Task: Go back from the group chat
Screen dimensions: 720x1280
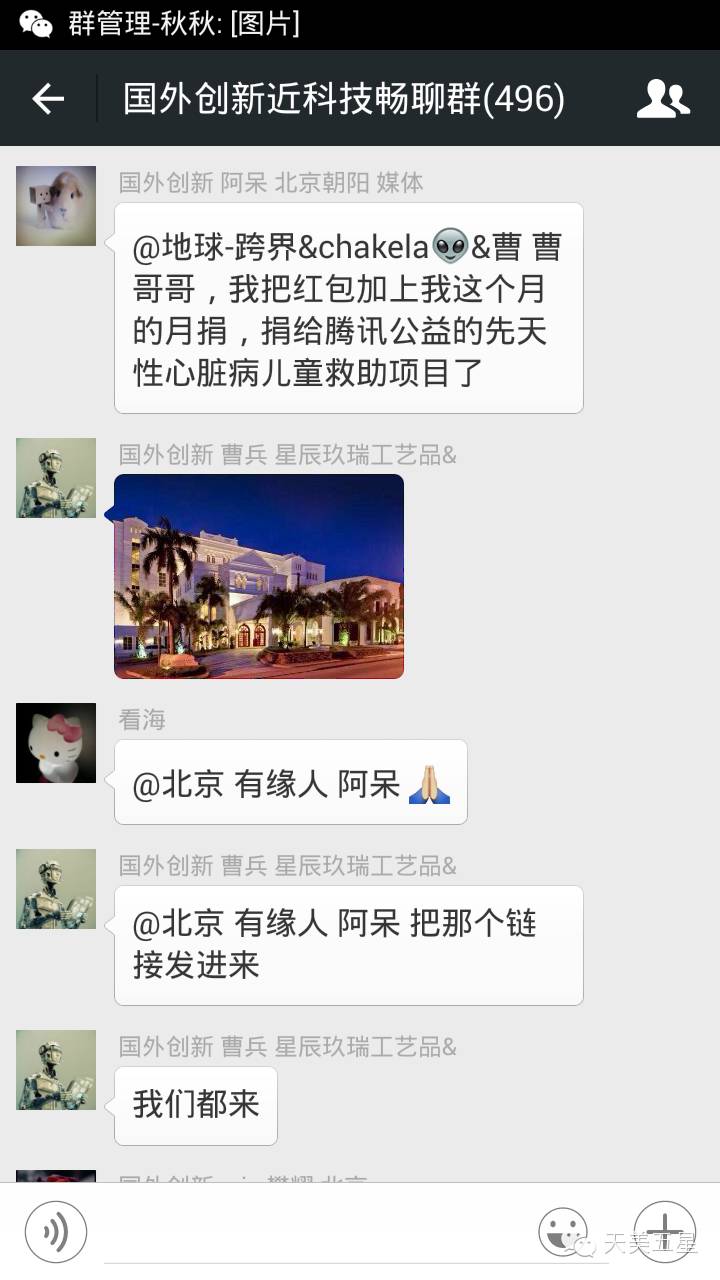Action: pyautogui.click(x=48, y=98)
